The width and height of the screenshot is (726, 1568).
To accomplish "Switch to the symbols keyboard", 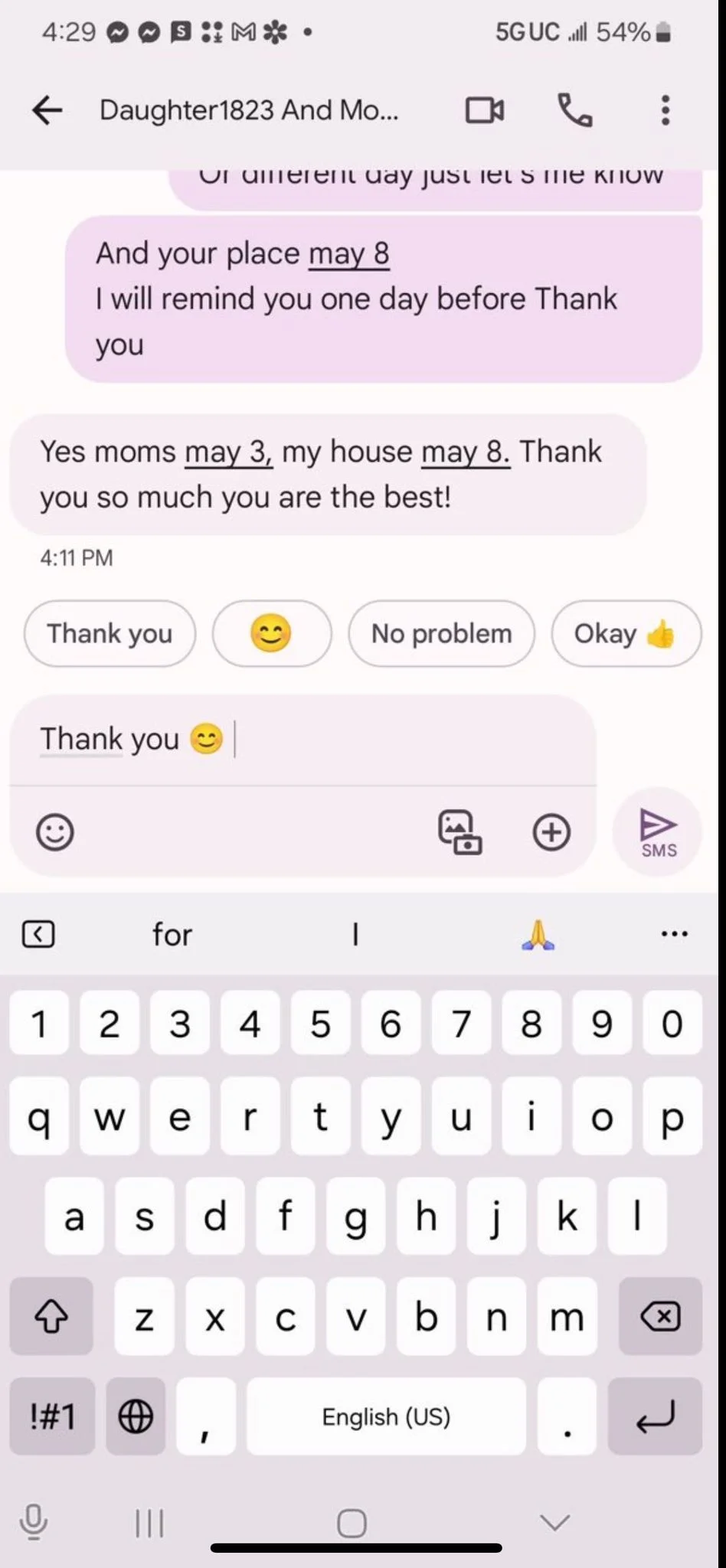I will [52, 1416].
